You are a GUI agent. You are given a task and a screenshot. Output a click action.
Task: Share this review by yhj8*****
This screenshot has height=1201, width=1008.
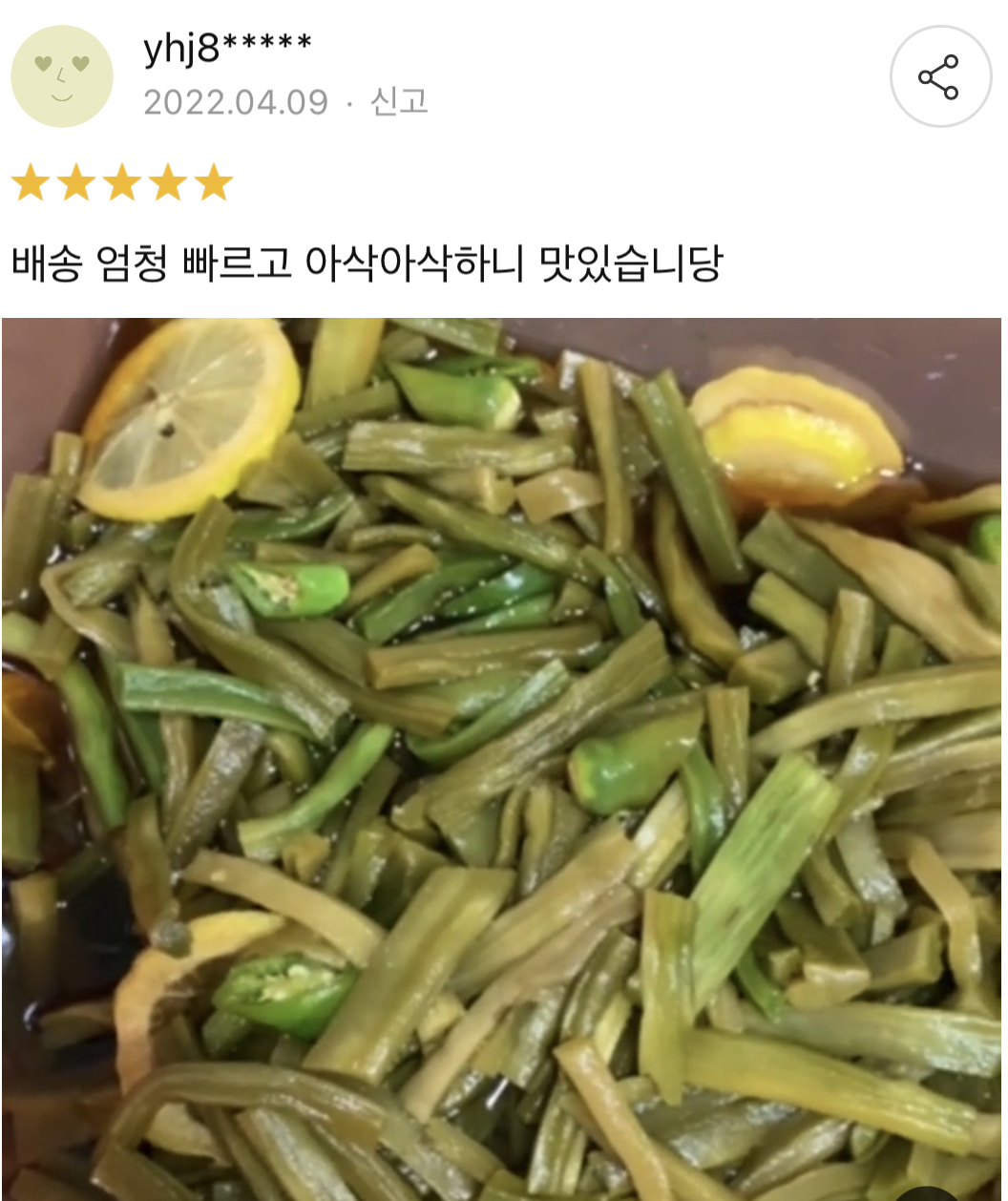(940, 76)
